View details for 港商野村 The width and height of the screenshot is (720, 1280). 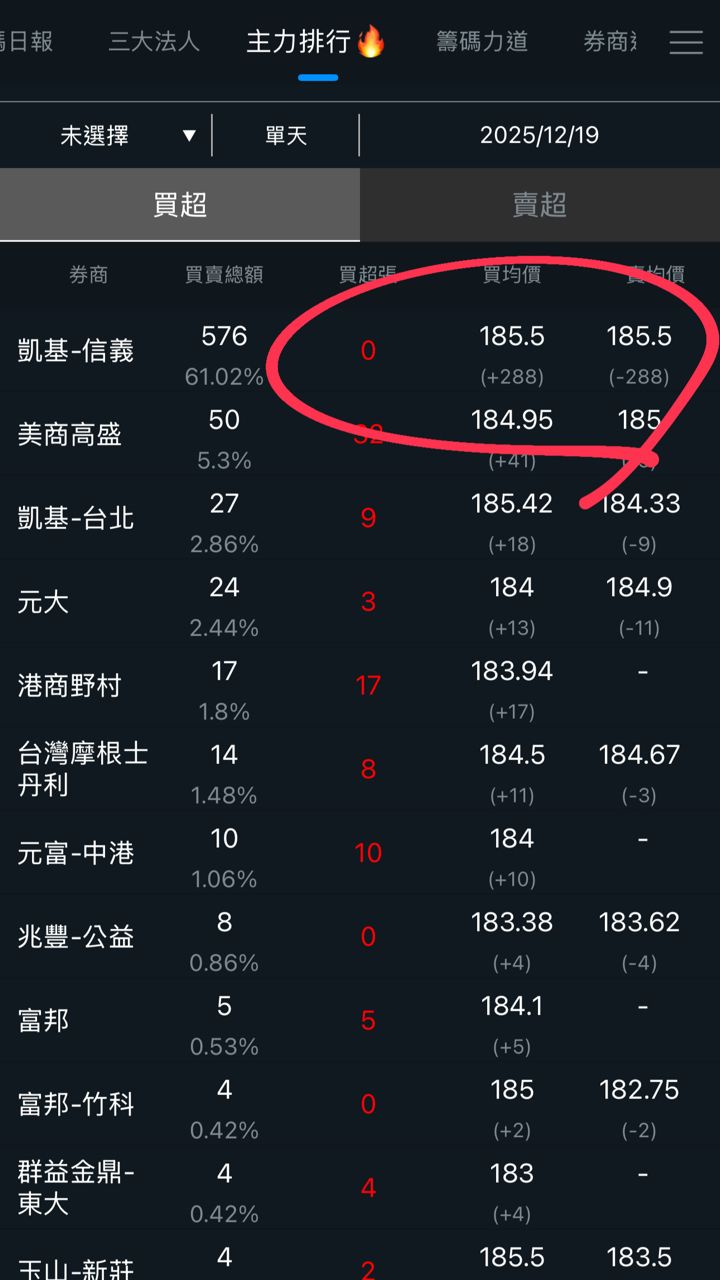tap(70, 686)
